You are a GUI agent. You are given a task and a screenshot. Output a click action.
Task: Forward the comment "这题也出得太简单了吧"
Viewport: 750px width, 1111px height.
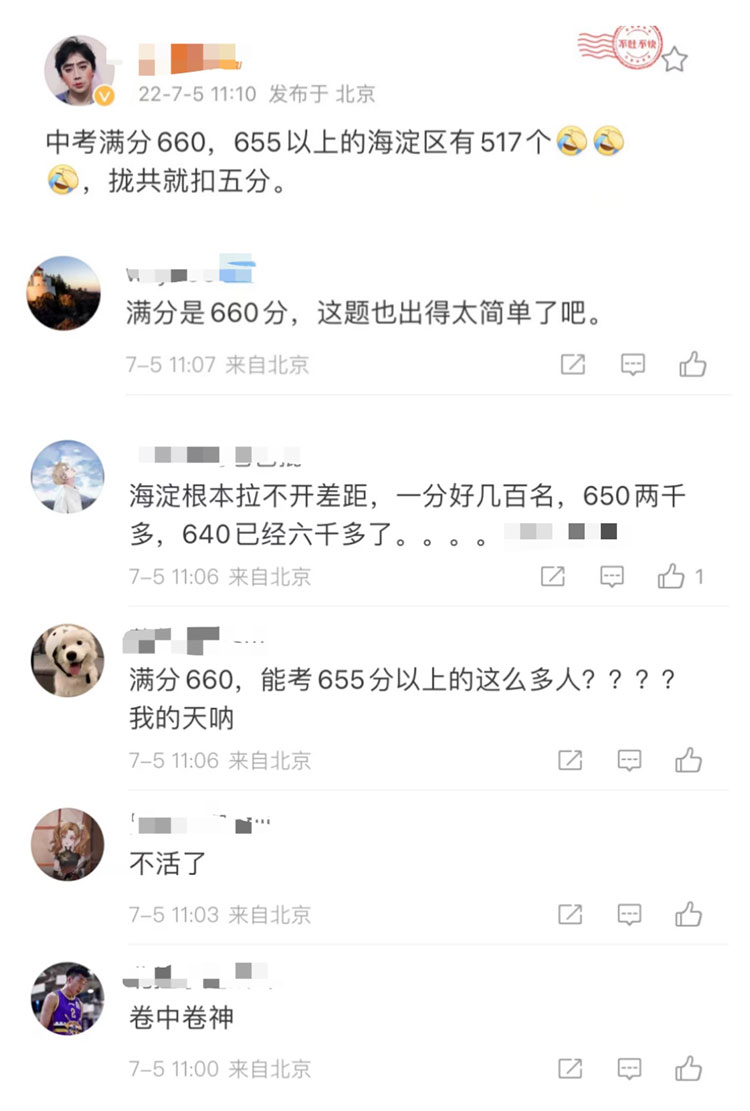[572, 365]
